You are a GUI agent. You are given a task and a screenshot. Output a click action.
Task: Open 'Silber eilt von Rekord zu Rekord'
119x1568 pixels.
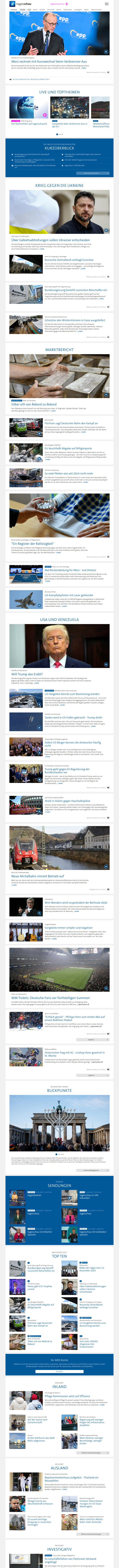(x=33, y=404)
